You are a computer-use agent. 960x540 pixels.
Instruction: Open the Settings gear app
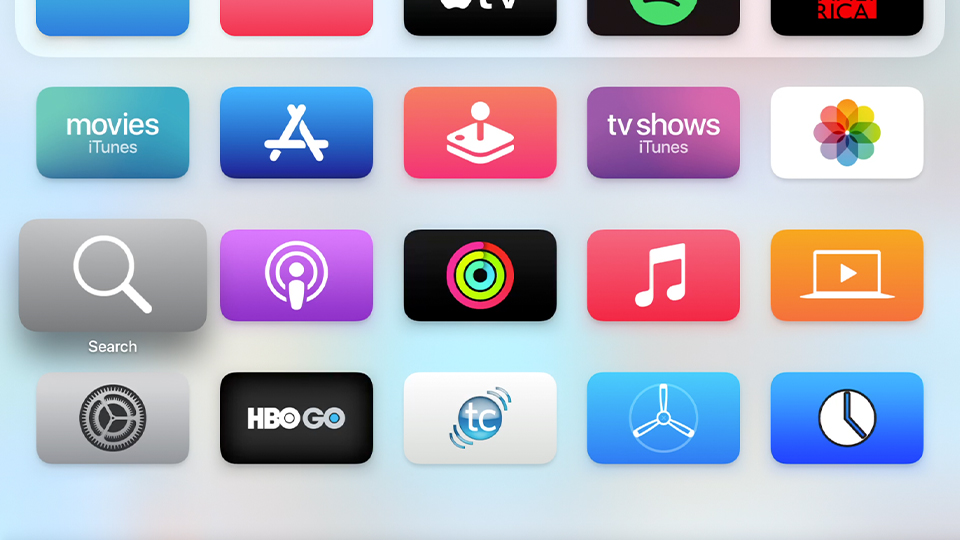pyautogui.click(x=113, y=418)
